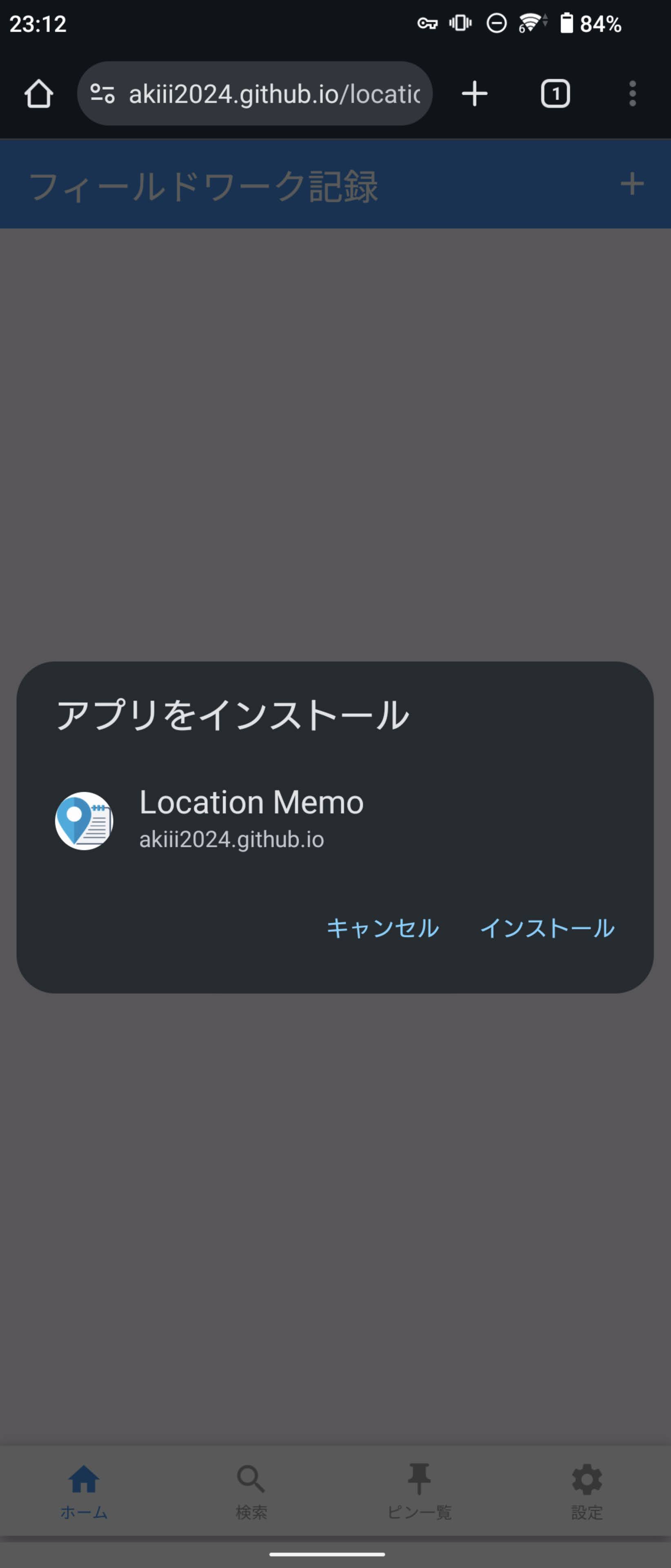This screenshot has width=671, height=1568.
Task: Open a new tab with the plus icon
Action: click(474, 93)
